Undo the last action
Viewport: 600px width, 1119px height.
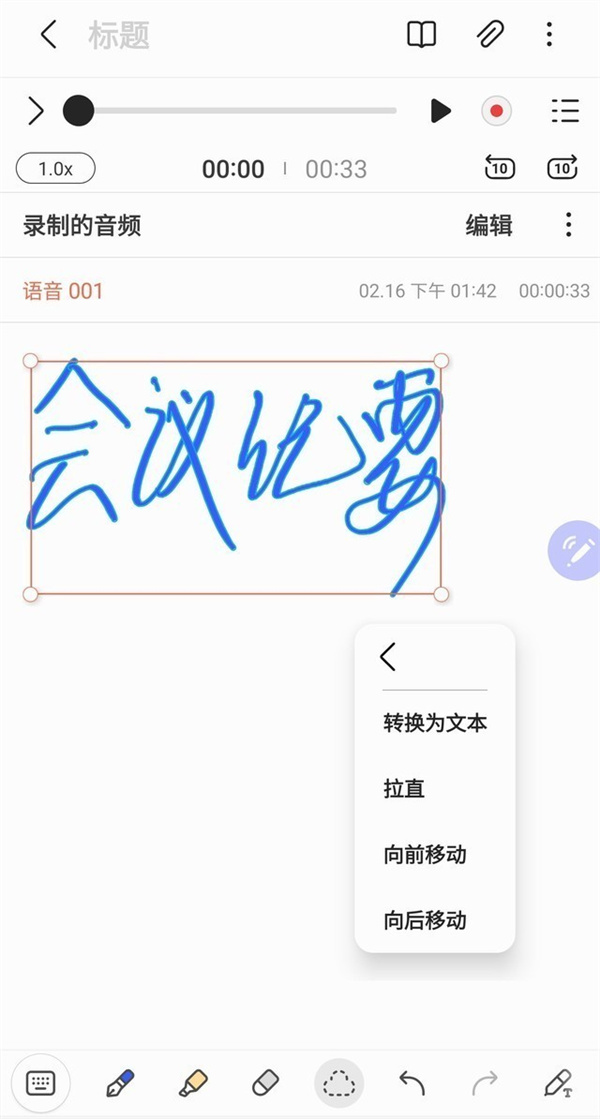[x=412, y=1082]
